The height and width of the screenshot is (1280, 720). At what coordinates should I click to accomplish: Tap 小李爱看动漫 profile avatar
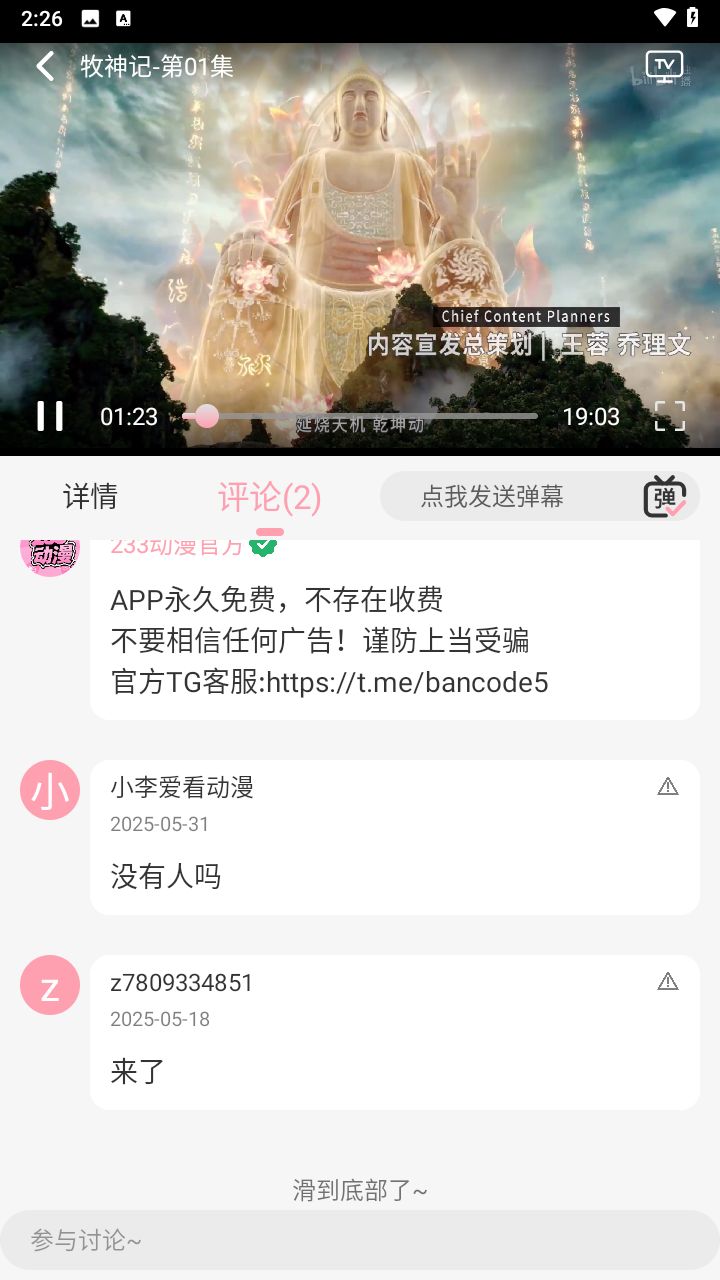(49, 790)
